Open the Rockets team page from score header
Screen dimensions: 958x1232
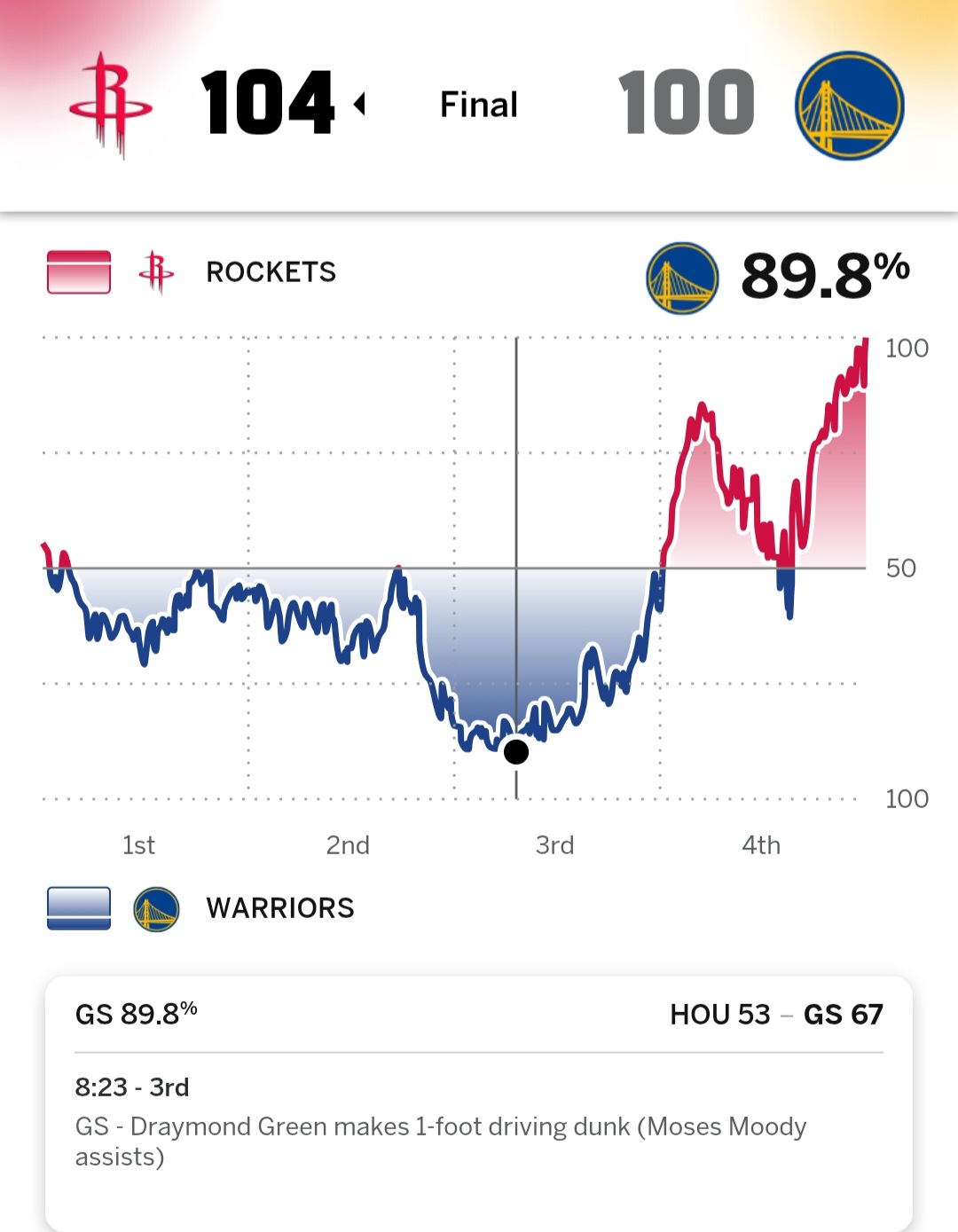111,105
